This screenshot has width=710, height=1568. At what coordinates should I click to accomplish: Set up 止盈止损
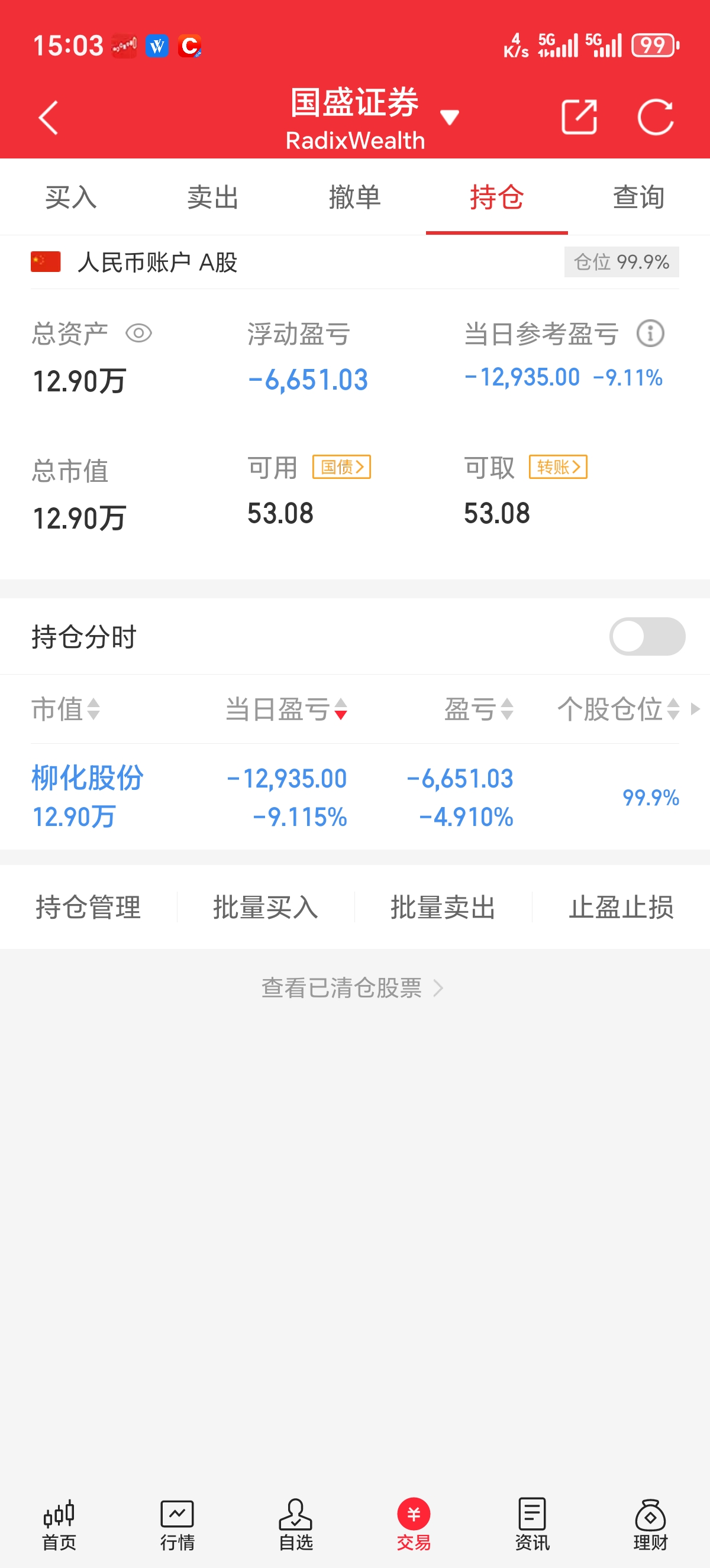621,907
